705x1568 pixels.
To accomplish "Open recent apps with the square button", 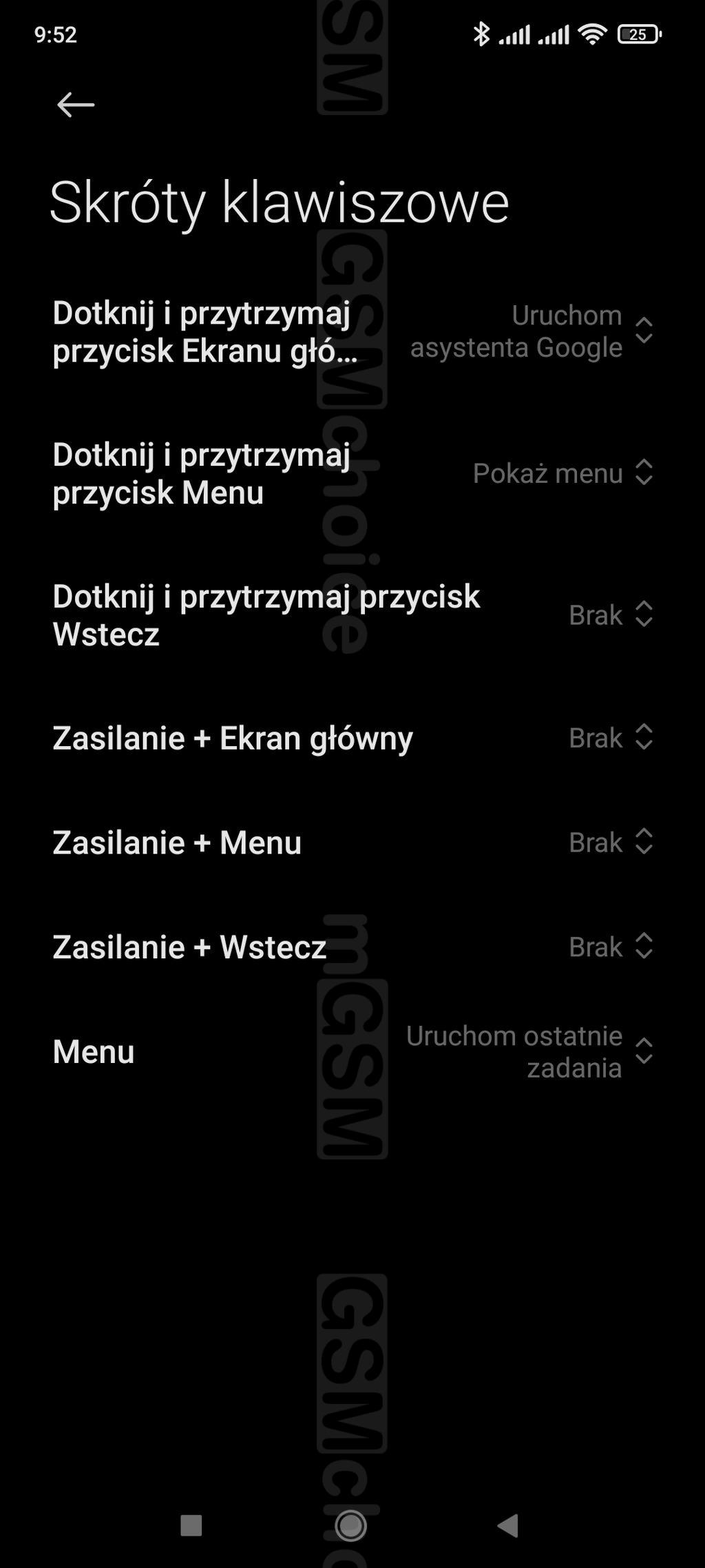I will [x=191, y=1525].
